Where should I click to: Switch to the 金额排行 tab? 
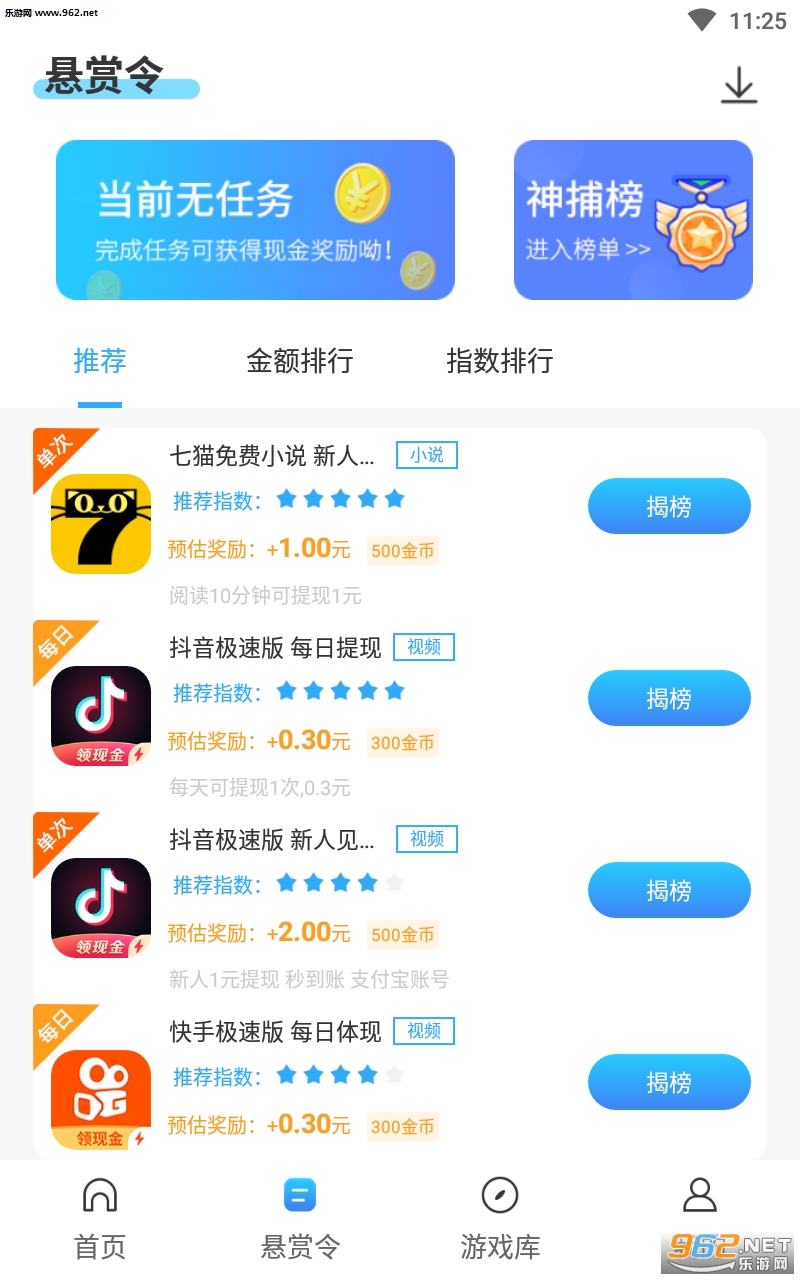300,361
